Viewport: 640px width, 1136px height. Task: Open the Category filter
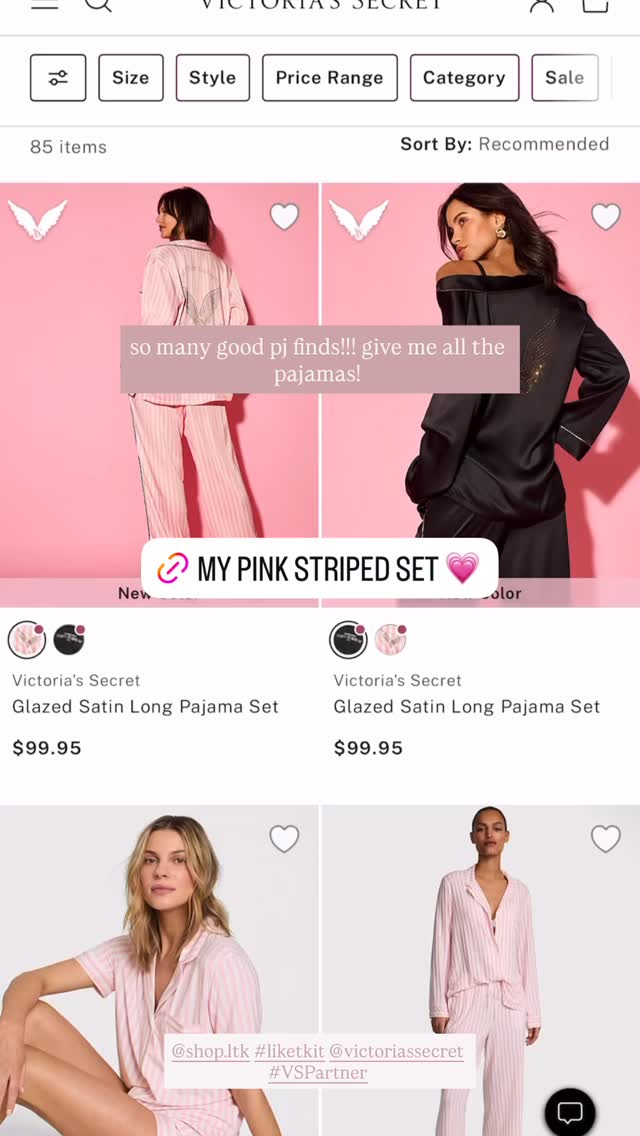(465, 78)
